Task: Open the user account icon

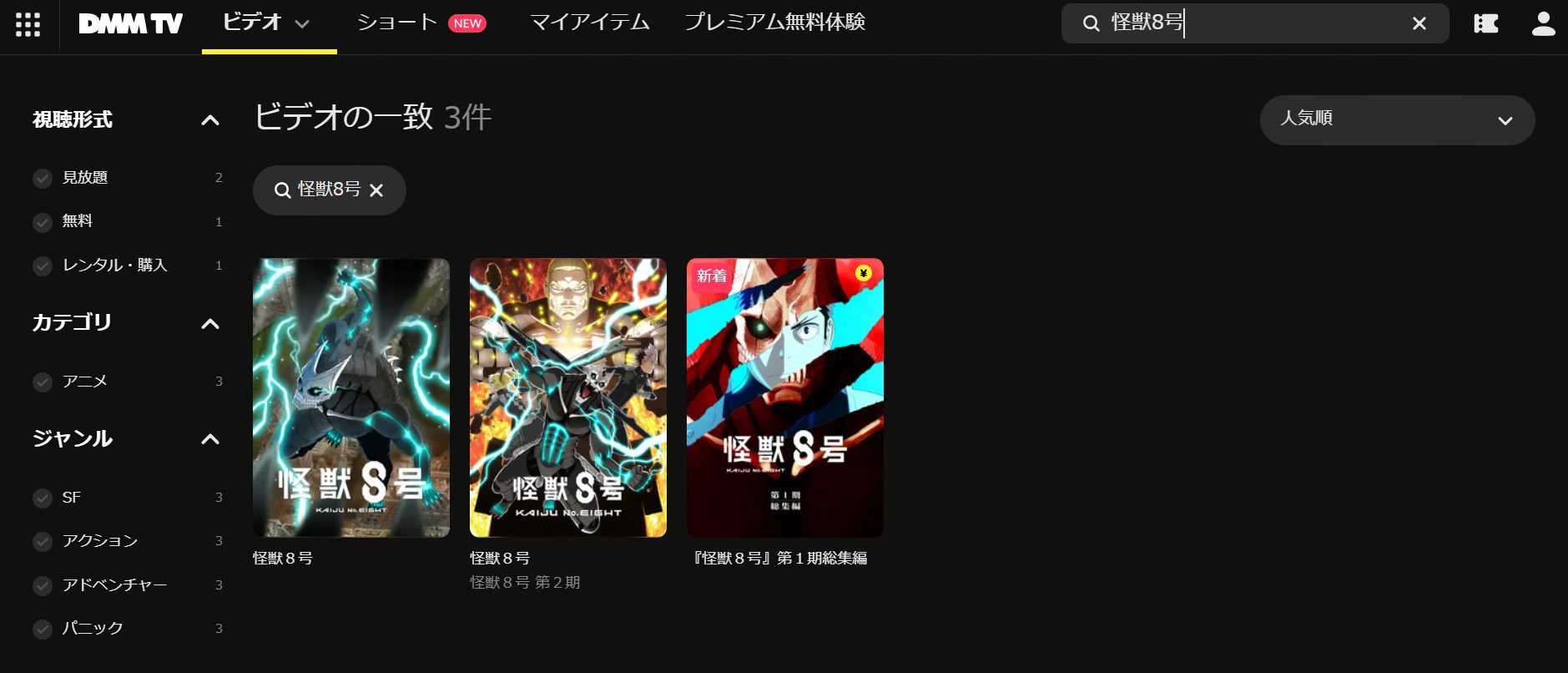Action: pos(1543,23)
